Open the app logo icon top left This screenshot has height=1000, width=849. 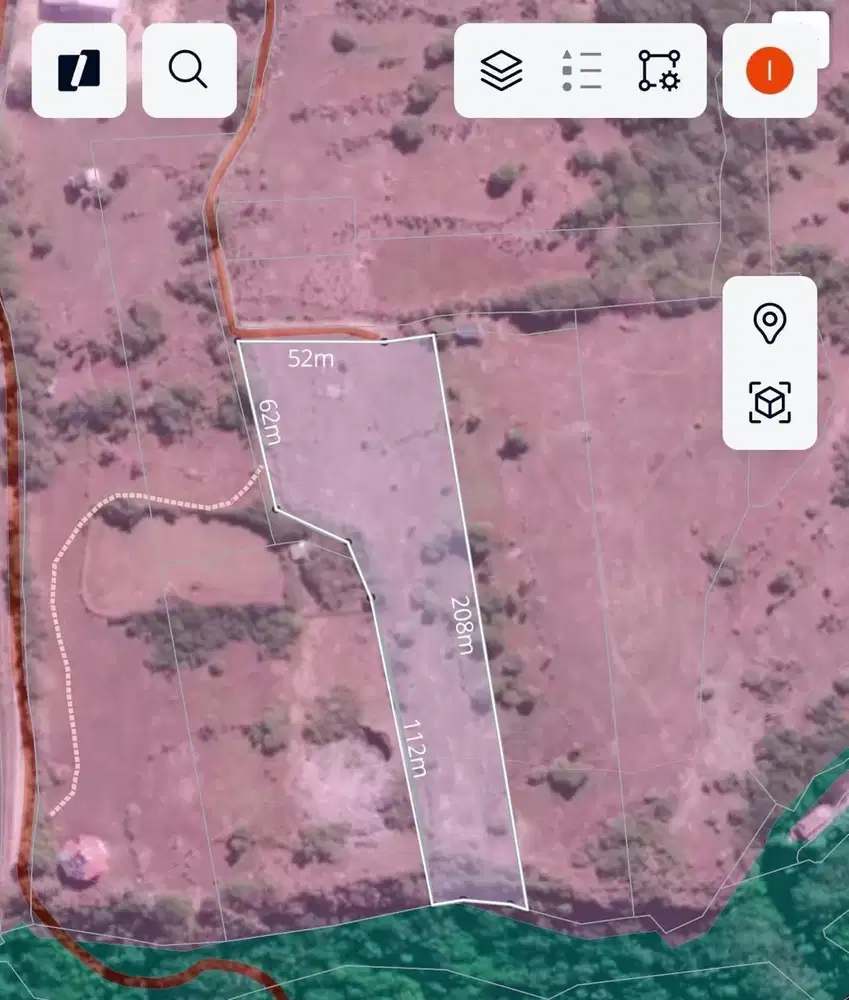click(x=79, y=70)
